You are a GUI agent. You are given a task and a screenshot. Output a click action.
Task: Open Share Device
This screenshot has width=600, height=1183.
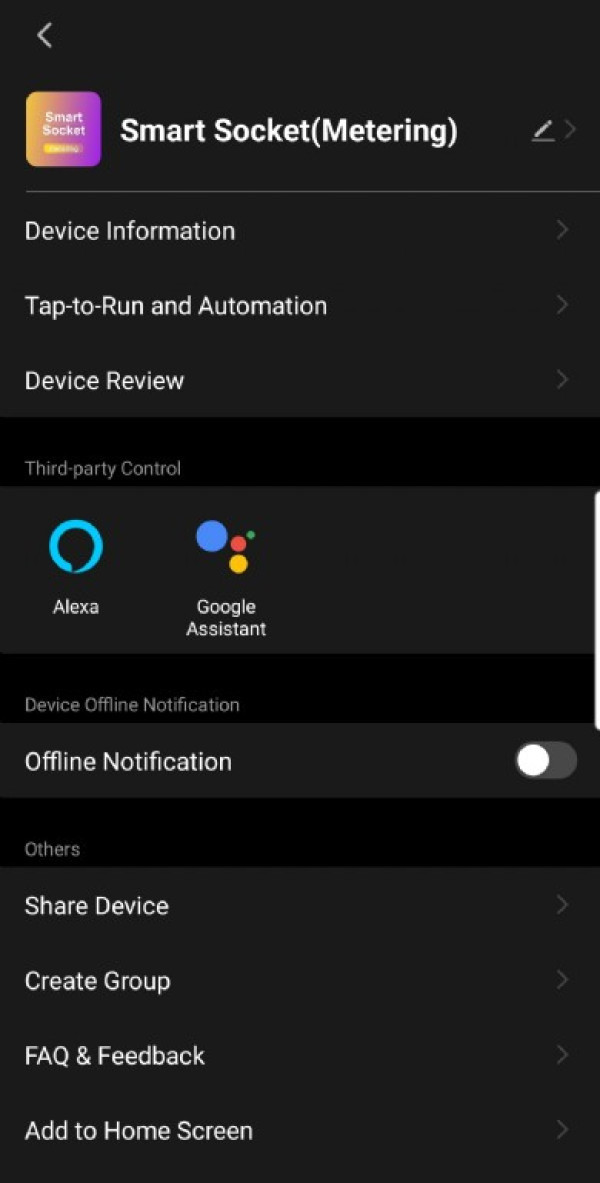[x=298, y=906]
